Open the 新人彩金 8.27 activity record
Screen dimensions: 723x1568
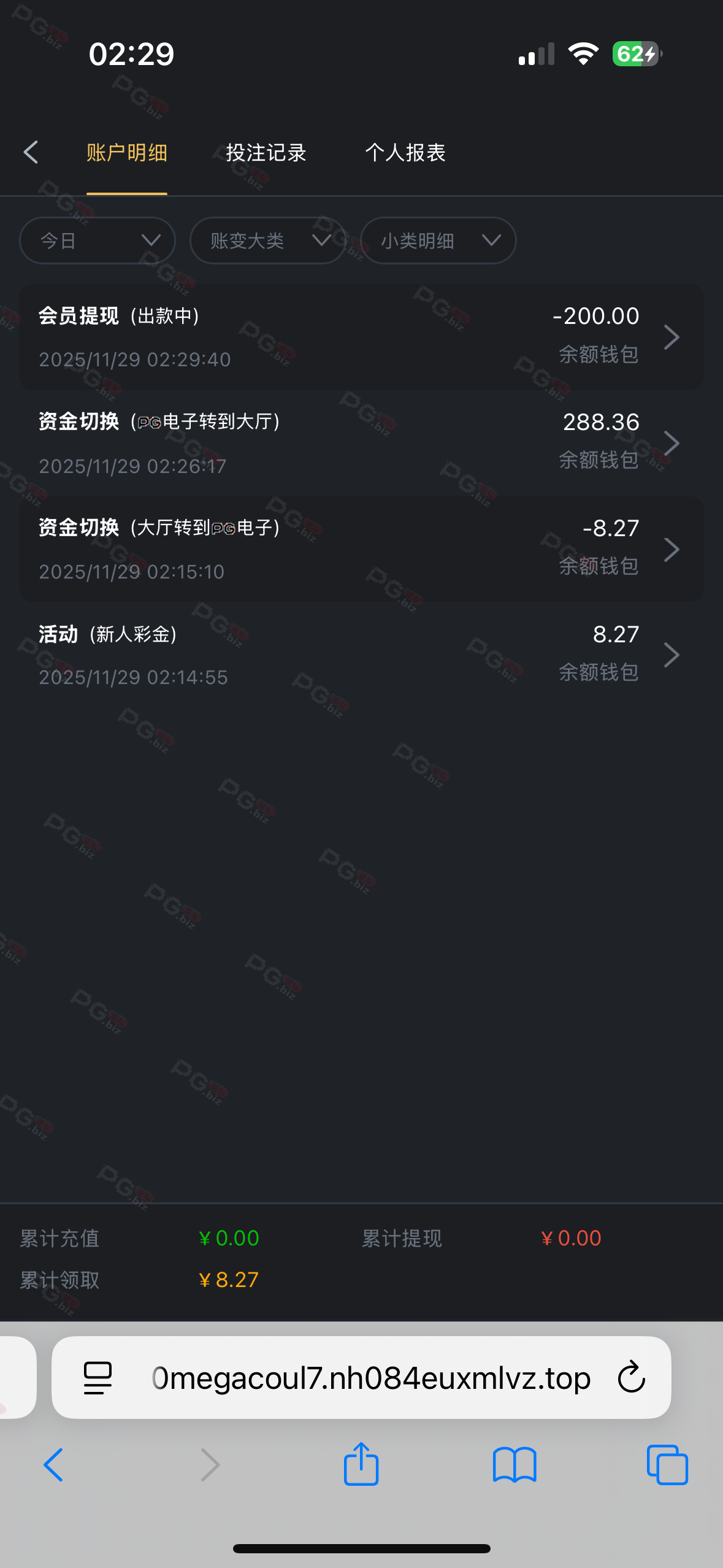(361, 655)
